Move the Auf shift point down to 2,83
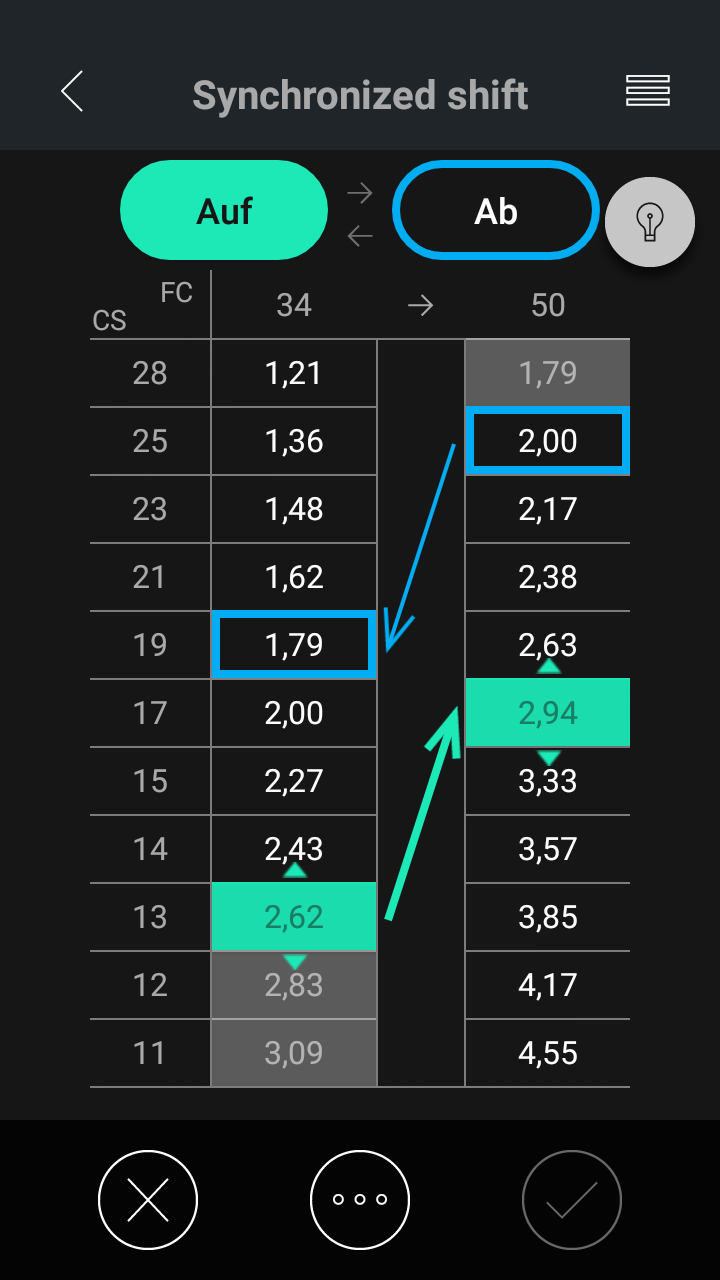720x1280 pixels. [x=294, y=963]
